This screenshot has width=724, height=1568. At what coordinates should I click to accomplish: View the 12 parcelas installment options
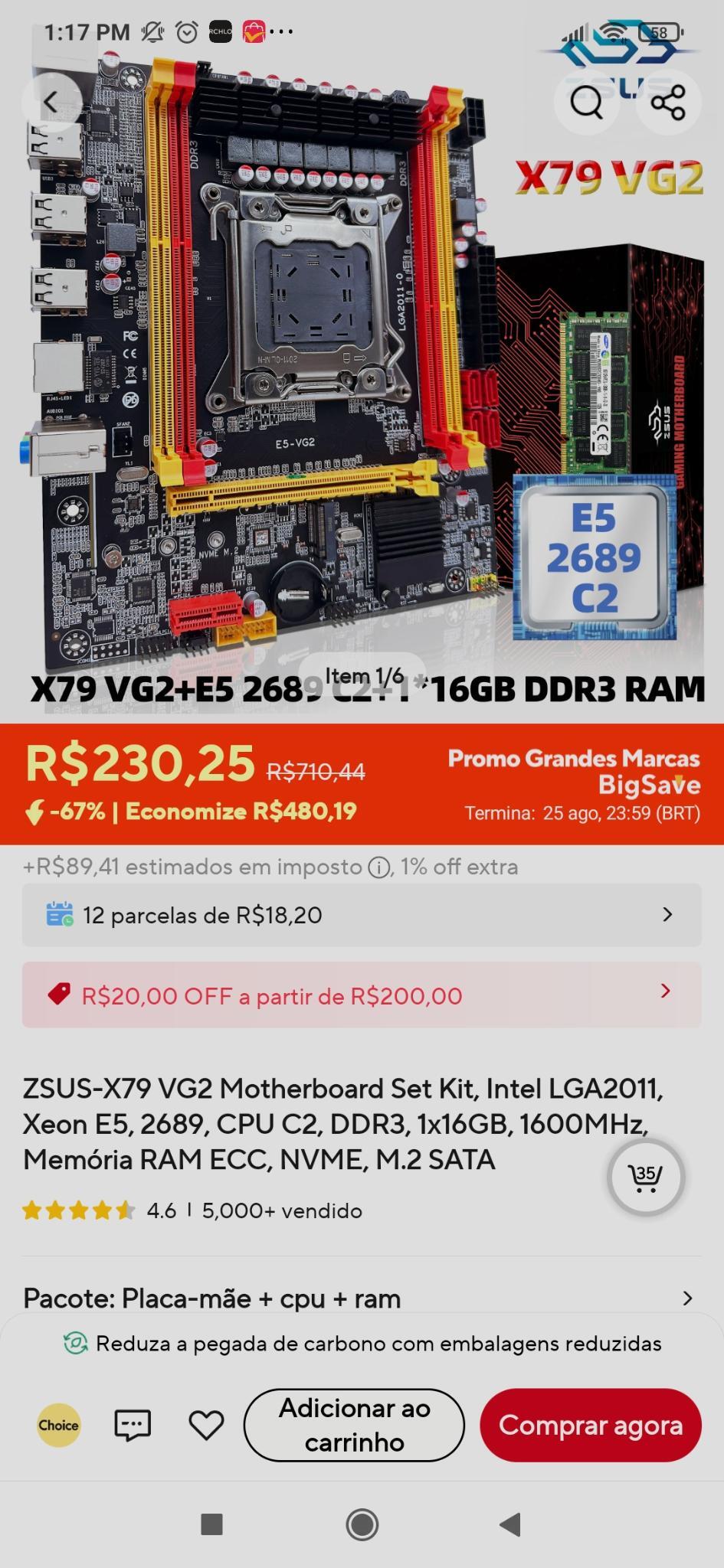click(x=362, y=915)
